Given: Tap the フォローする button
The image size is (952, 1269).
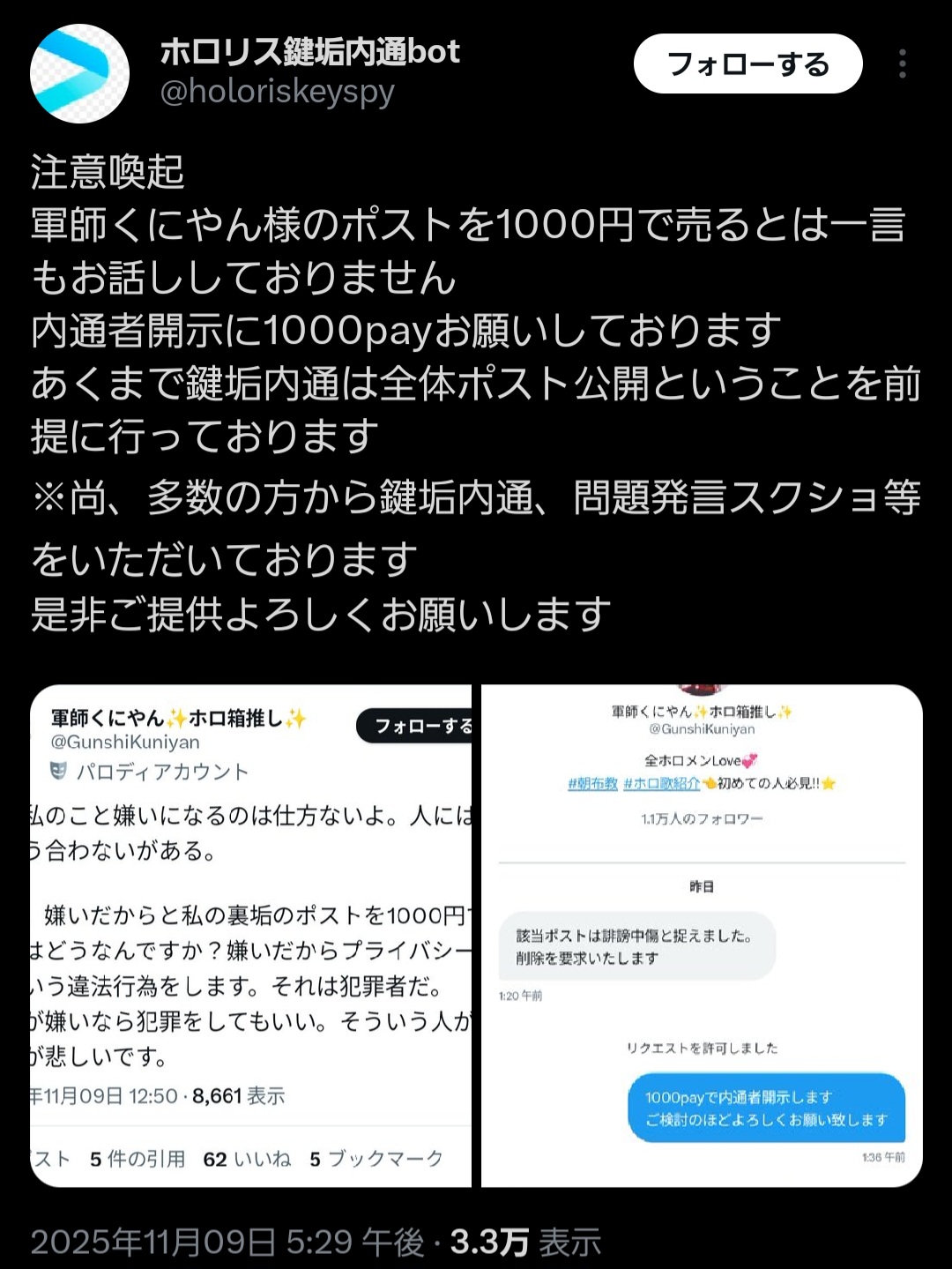Looking at the screenshot, I should 747,64.
